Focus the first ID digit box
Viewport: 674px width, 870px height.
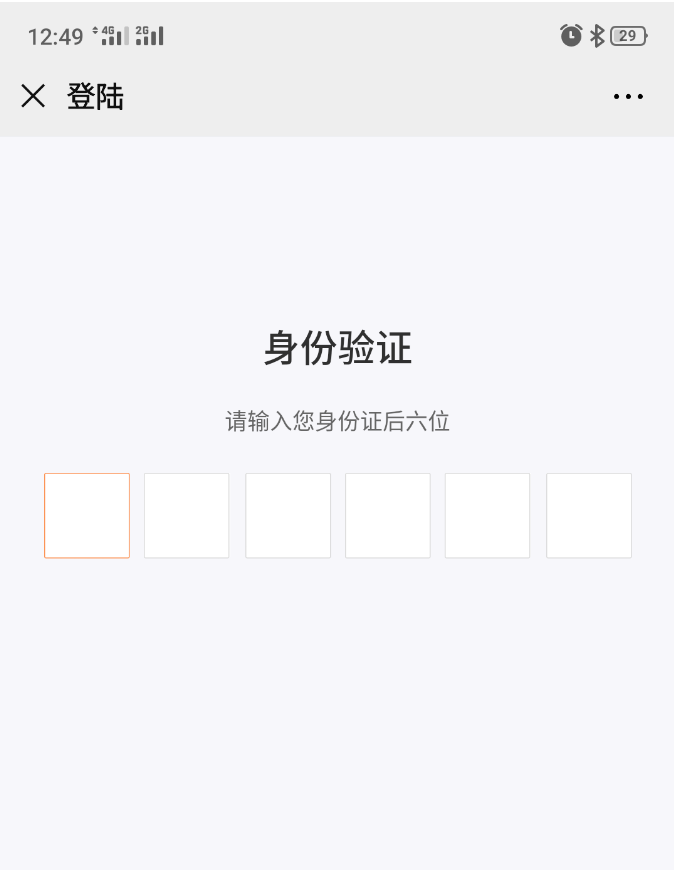(87, 516)
